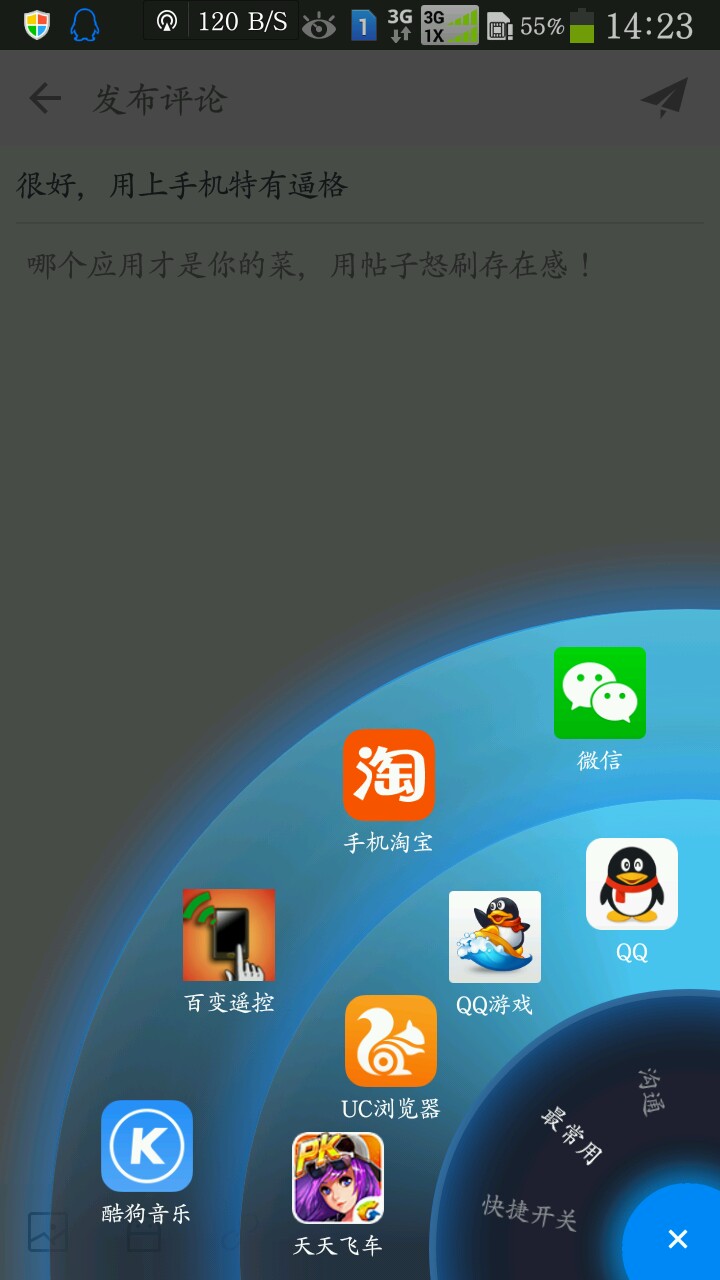Open the QQ app

click(x=631, y=884)
